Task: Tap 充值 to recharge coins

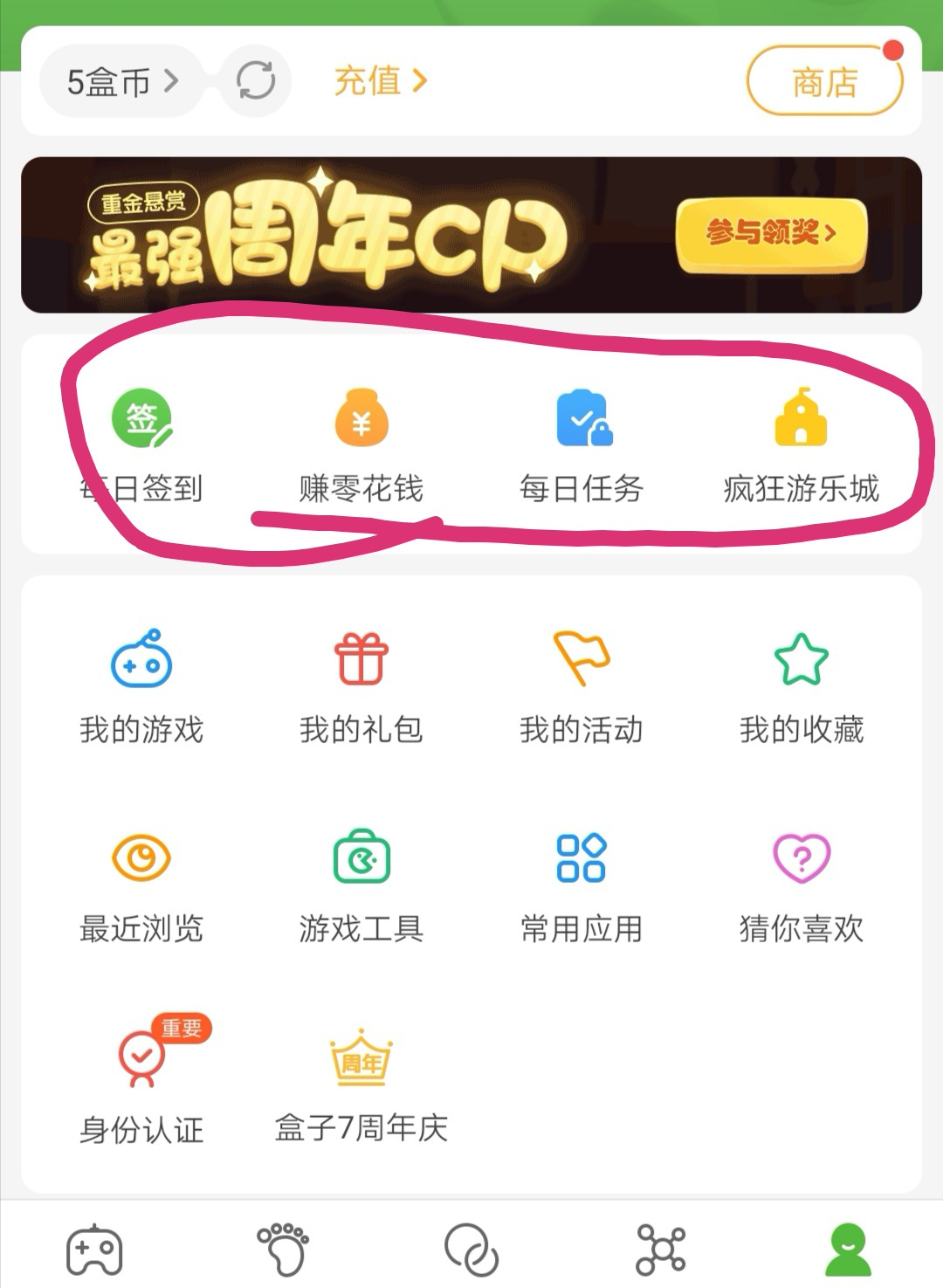Action: point(380,81)
